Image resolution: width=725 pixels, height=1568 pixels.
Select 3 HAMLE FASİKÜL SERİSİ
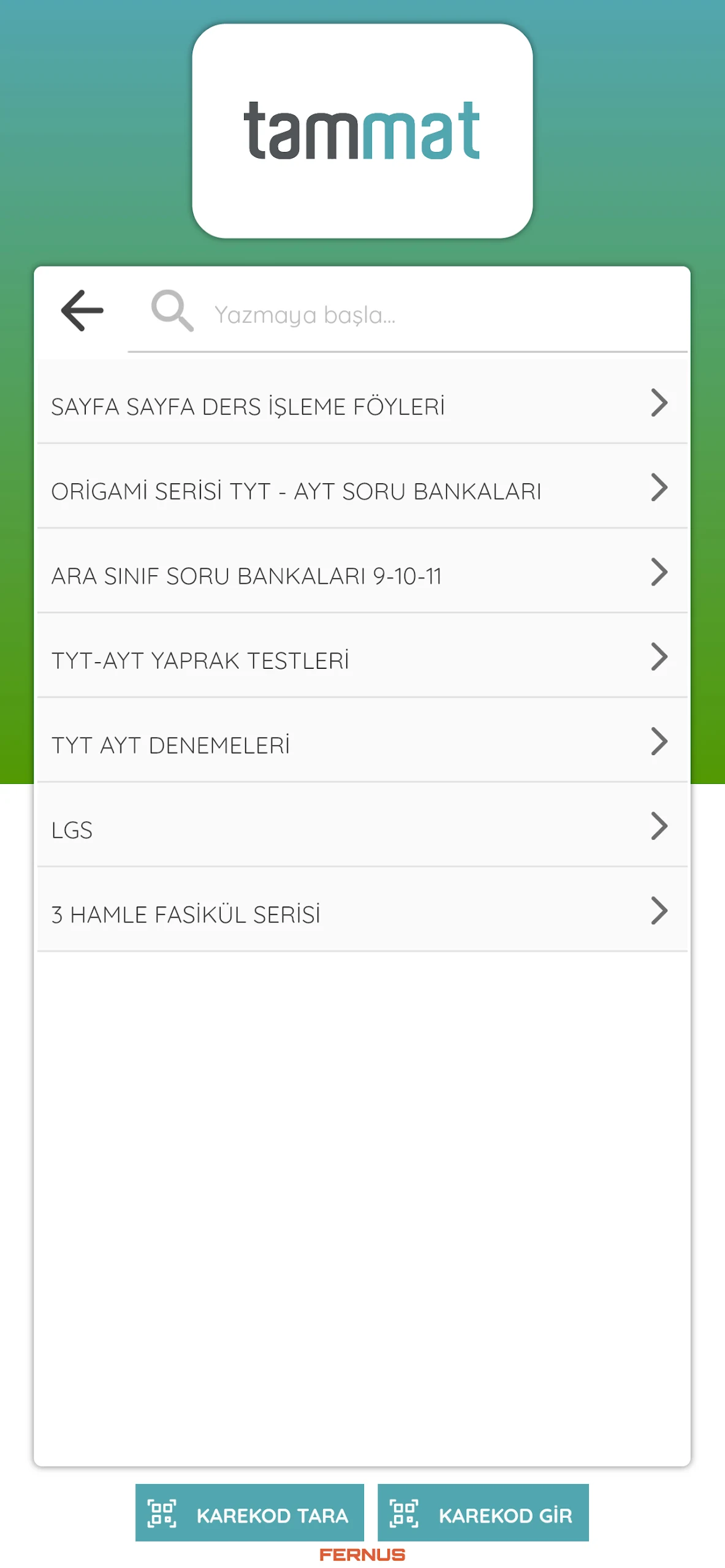(x=362, y=913)
